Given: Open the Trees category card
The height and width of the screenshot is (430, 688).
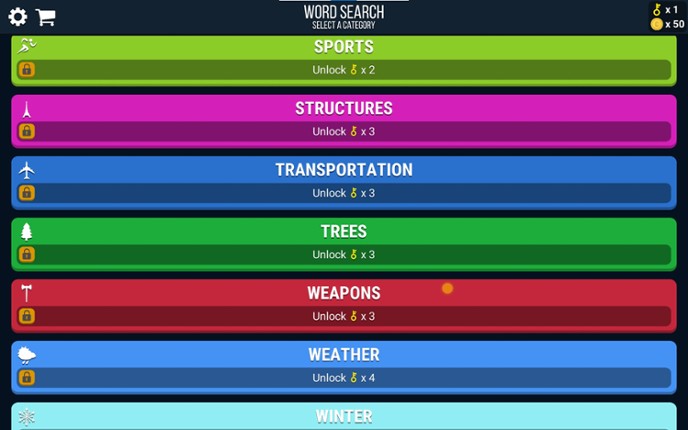Looking at the screenshot, I should [343, 232].
